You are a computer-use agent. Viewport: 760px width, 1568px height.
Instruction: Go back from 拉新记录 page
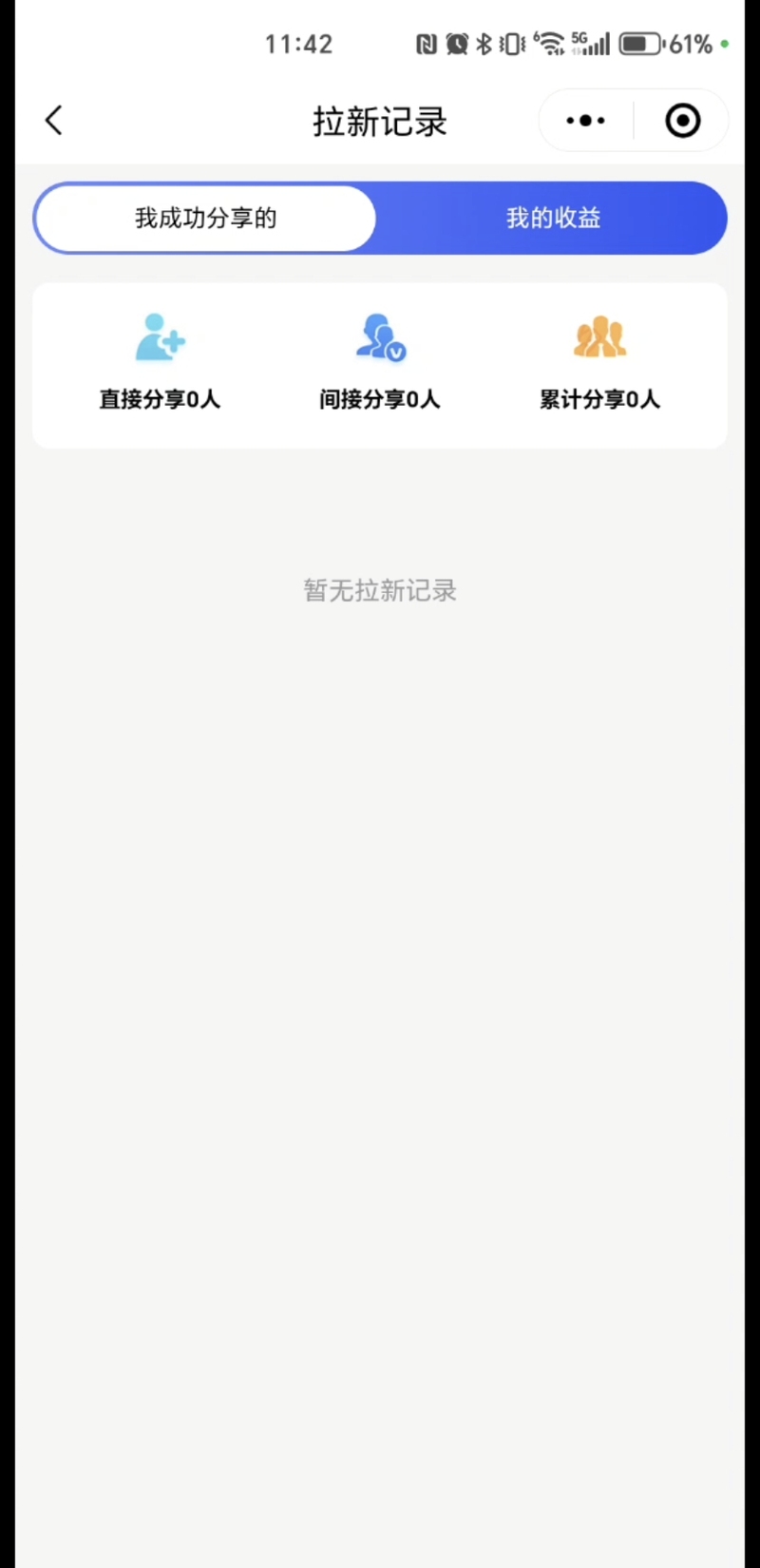[x=54, y=121]
